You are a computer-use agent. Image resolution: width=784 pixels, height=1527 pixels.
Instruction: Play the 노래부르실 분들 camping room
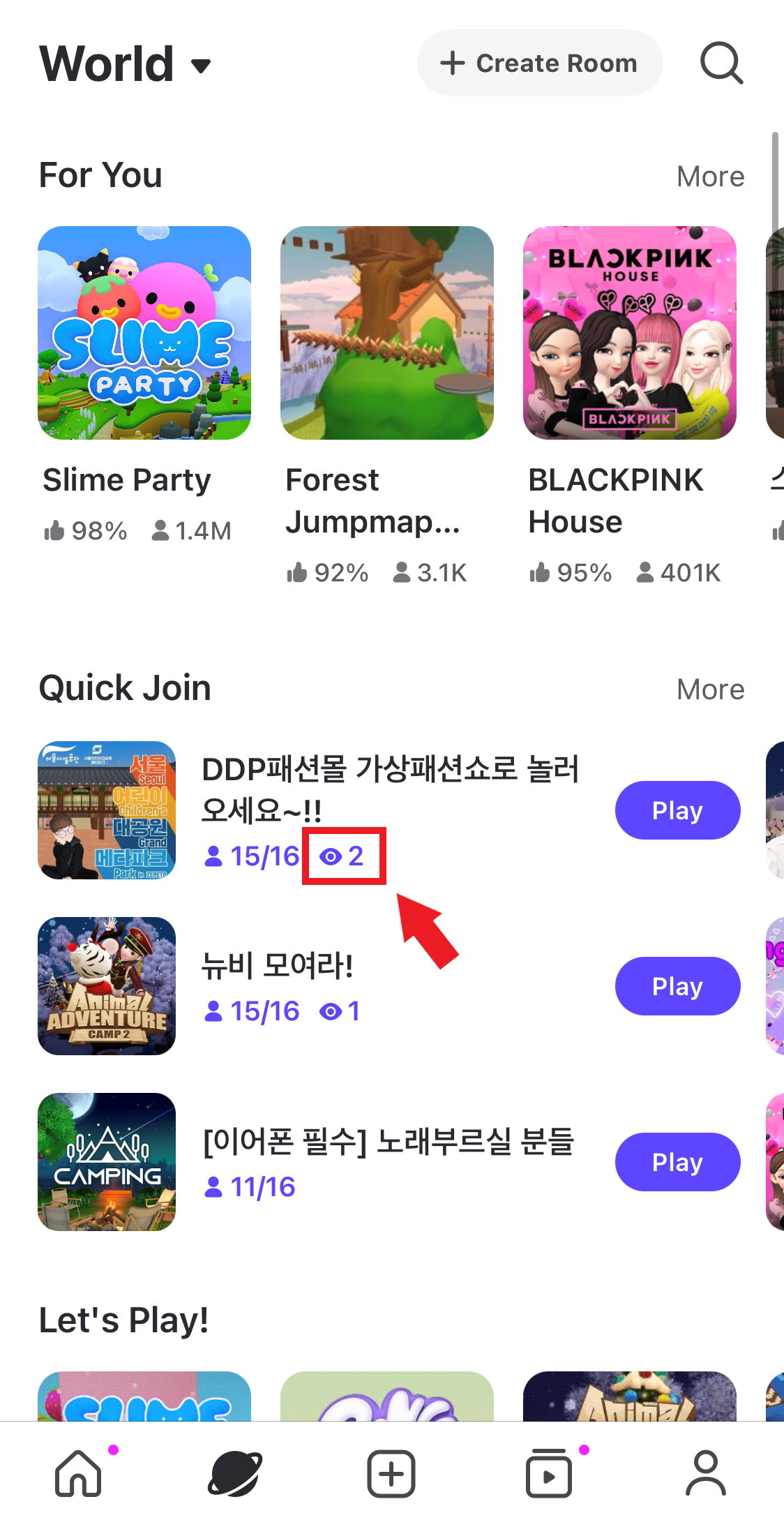pos(677,1162)
